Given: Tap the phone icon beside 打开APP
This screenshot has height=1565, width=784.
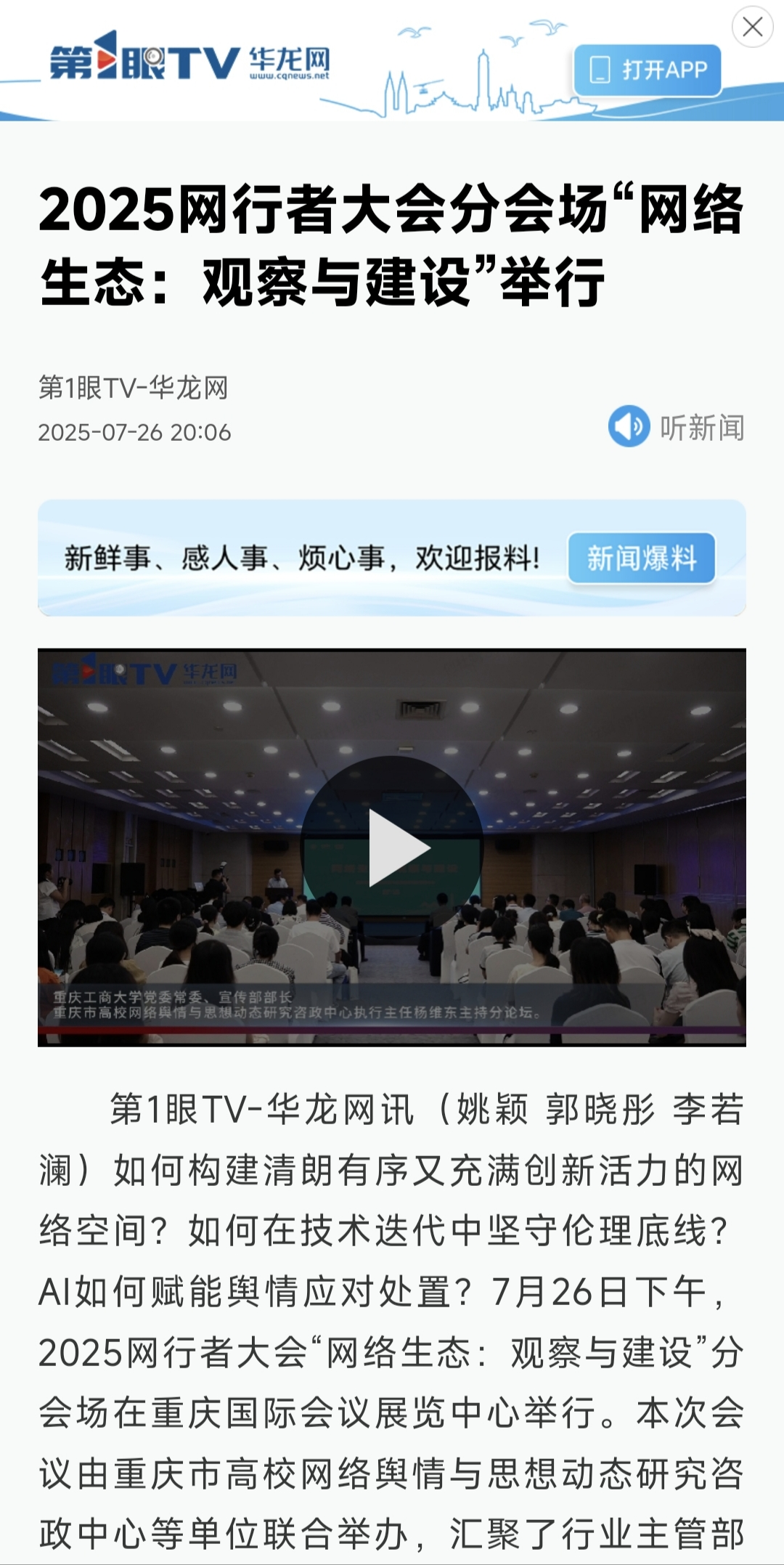Looking at the screenshot, I should 600,68.
